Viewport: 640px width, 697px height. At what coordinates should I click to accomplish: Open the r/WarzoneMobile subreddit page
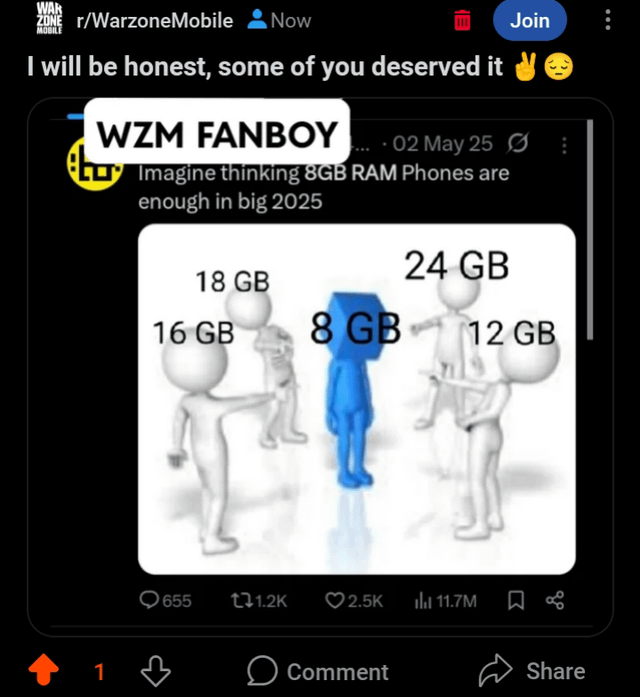tap(155, 20)
